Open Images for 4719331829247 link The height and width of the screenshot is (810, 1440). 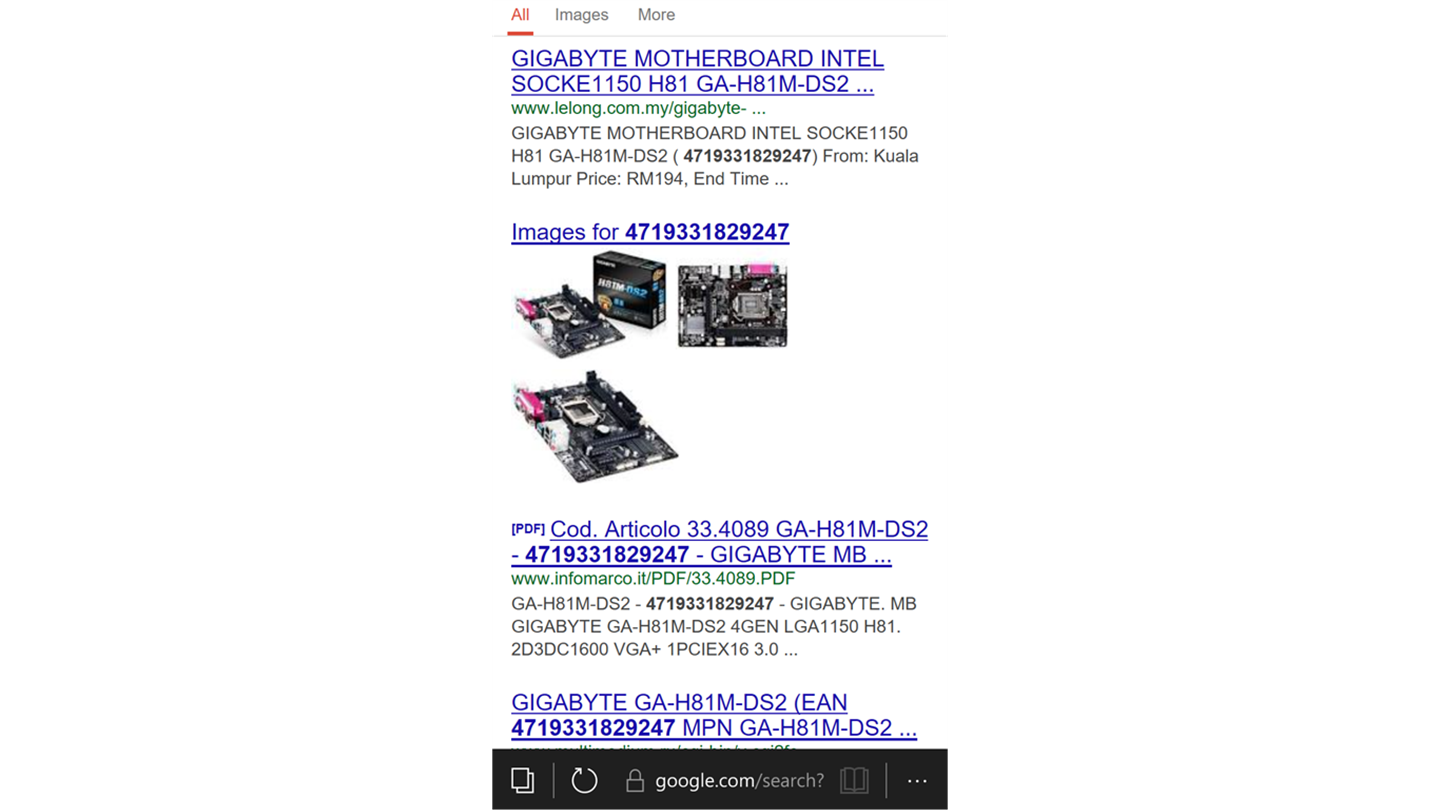click(650, 232)
